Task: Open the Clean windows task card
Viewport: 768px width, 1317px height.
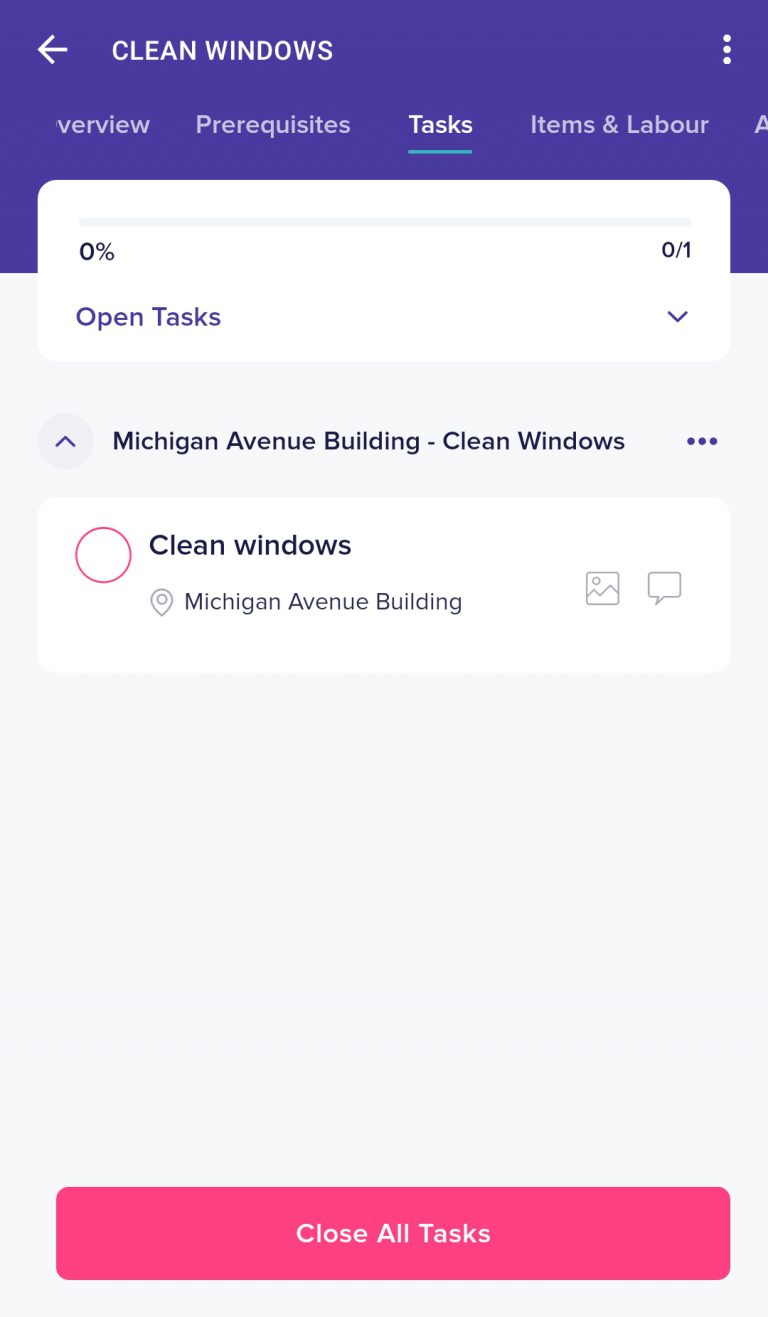Action: (x=384, y=585)
